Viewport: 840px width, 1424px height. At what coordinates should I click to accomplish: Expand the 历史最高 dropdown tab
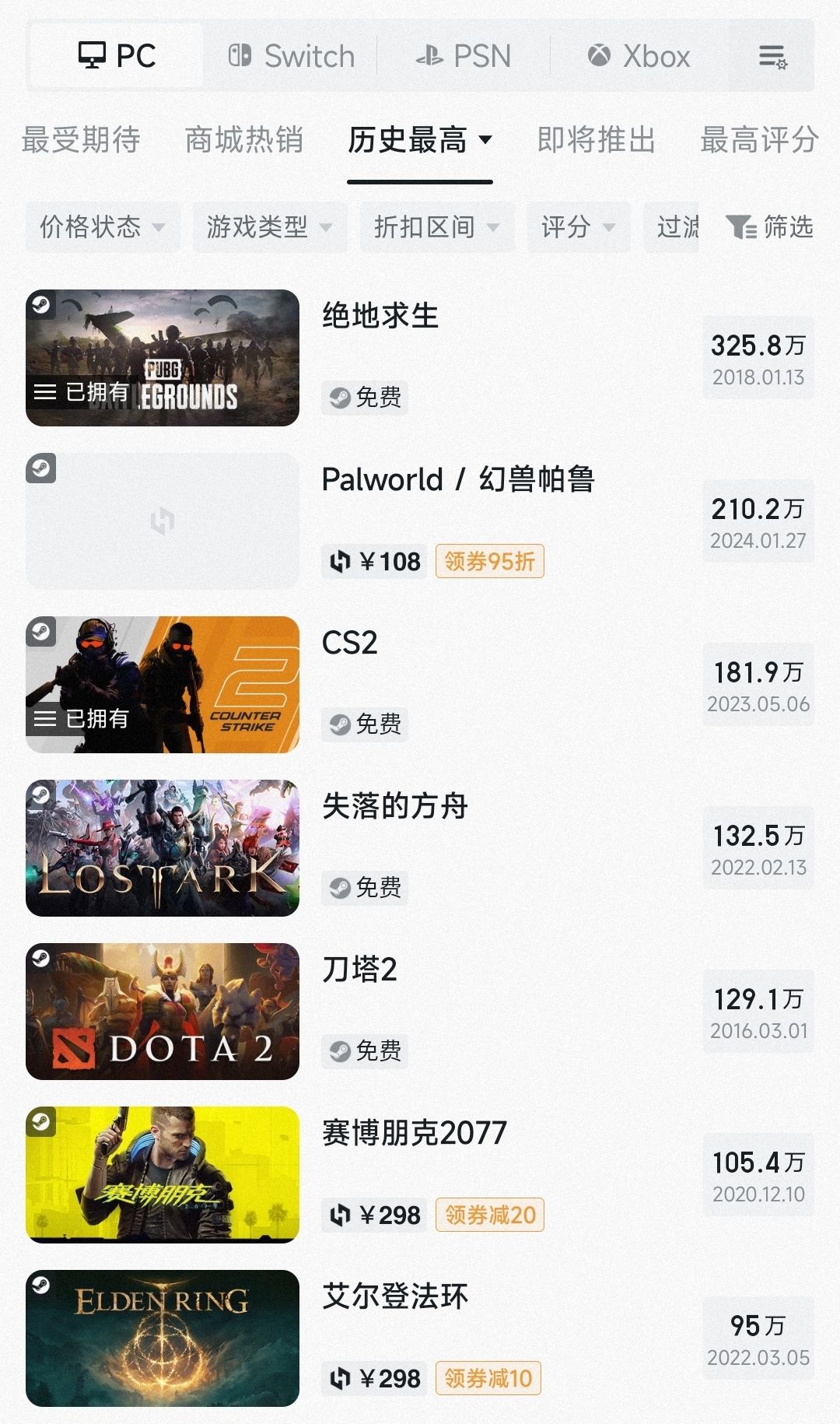(x=419, y=140)
